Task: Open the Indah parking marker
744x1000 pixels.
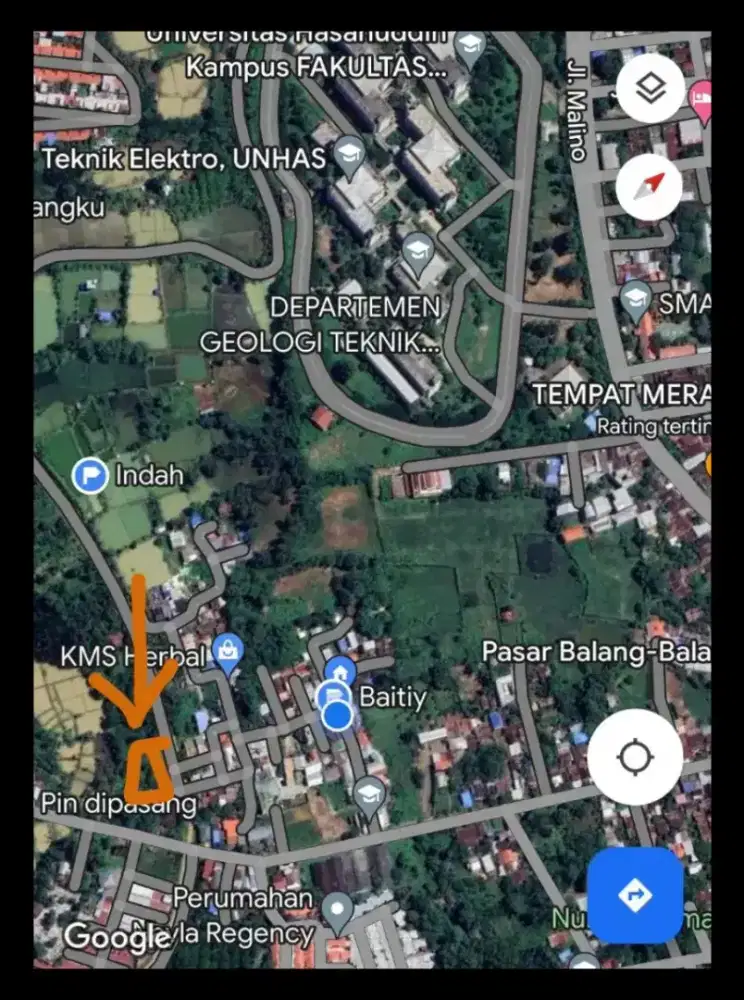Action: [90, 475]
